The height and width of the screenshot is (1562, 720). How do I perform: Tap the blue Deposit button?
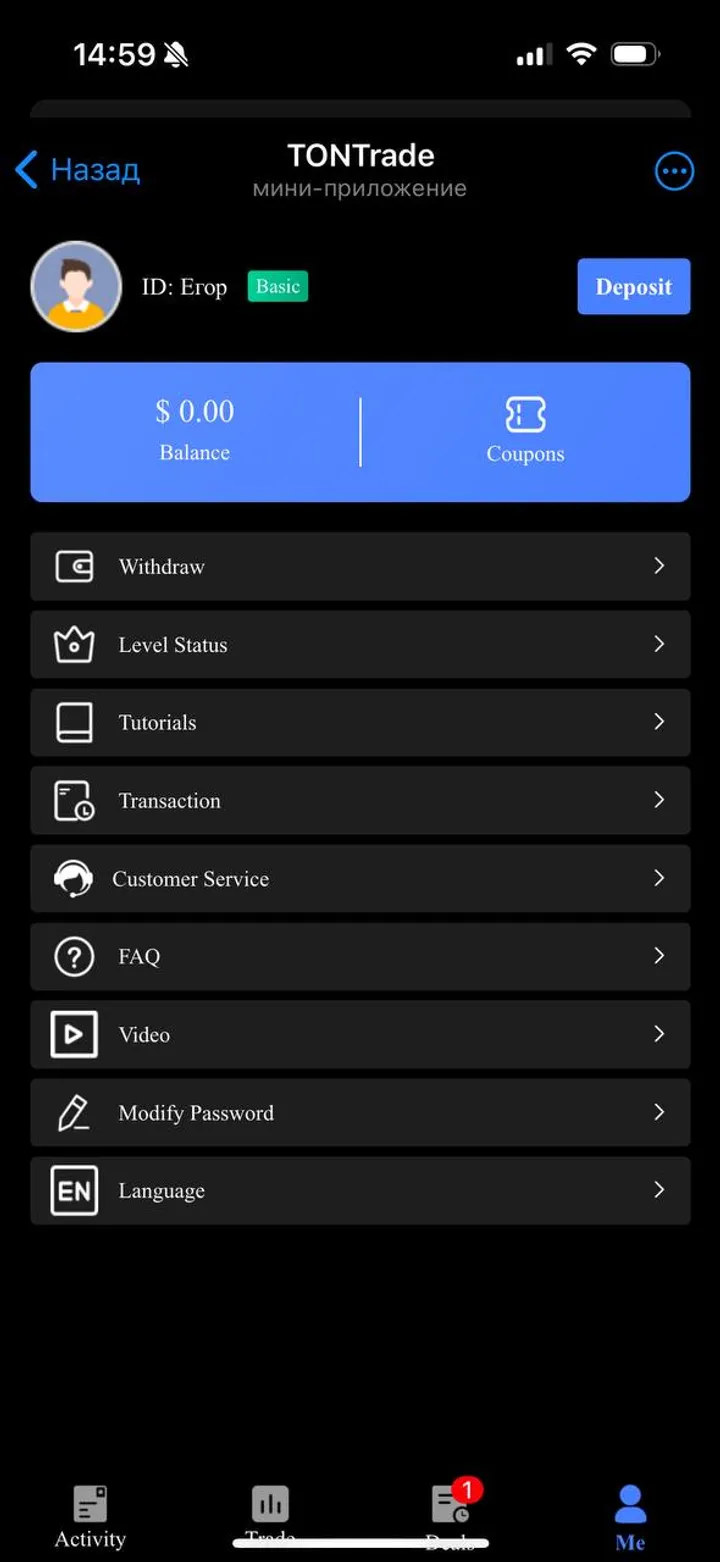point(633,287)
